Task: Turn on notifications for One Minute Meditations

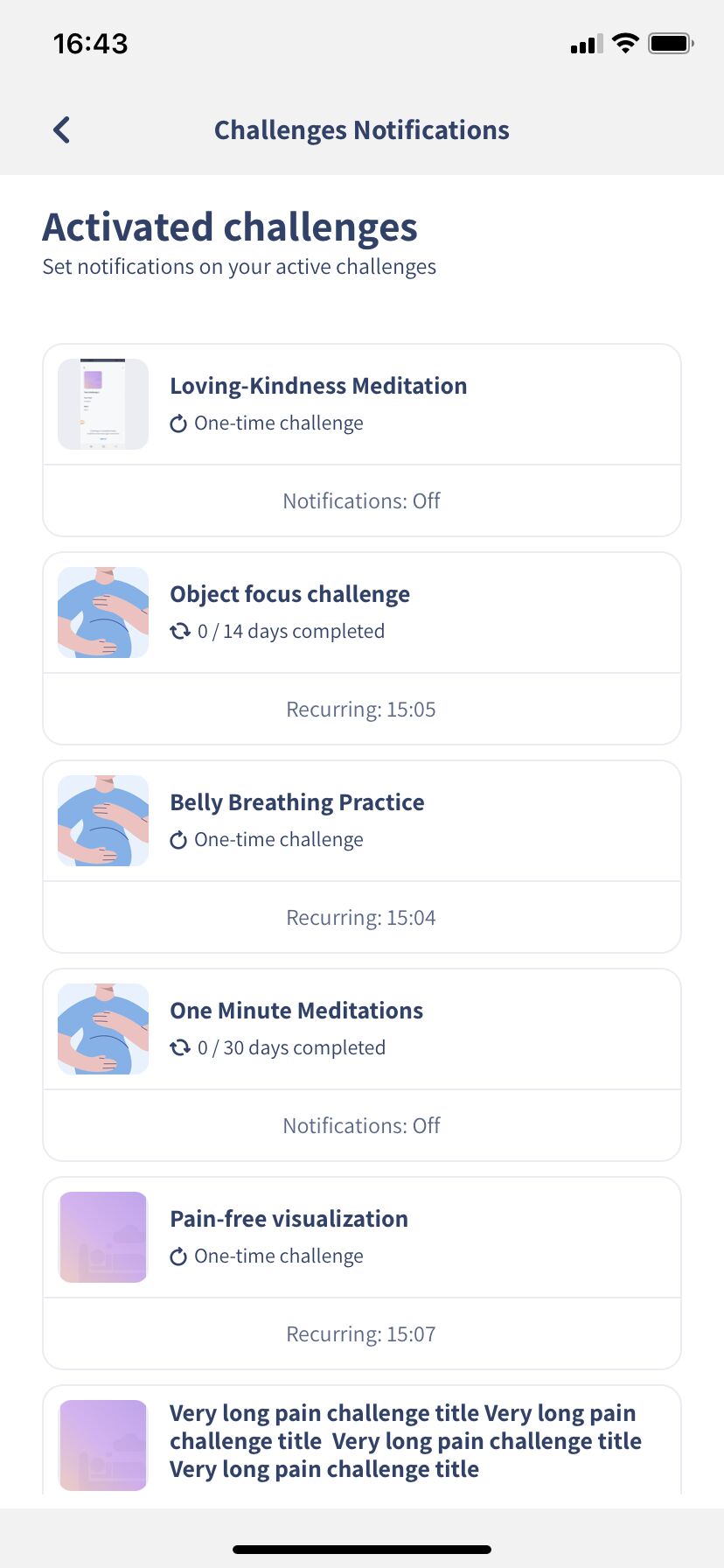Action: tap(362, 1125)
